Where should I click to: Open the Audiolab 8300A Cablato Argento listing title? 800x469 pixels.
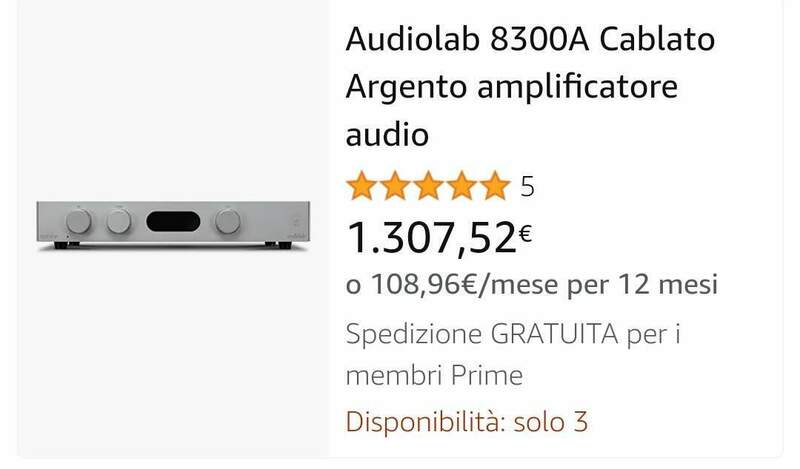(x=531, y=87)
